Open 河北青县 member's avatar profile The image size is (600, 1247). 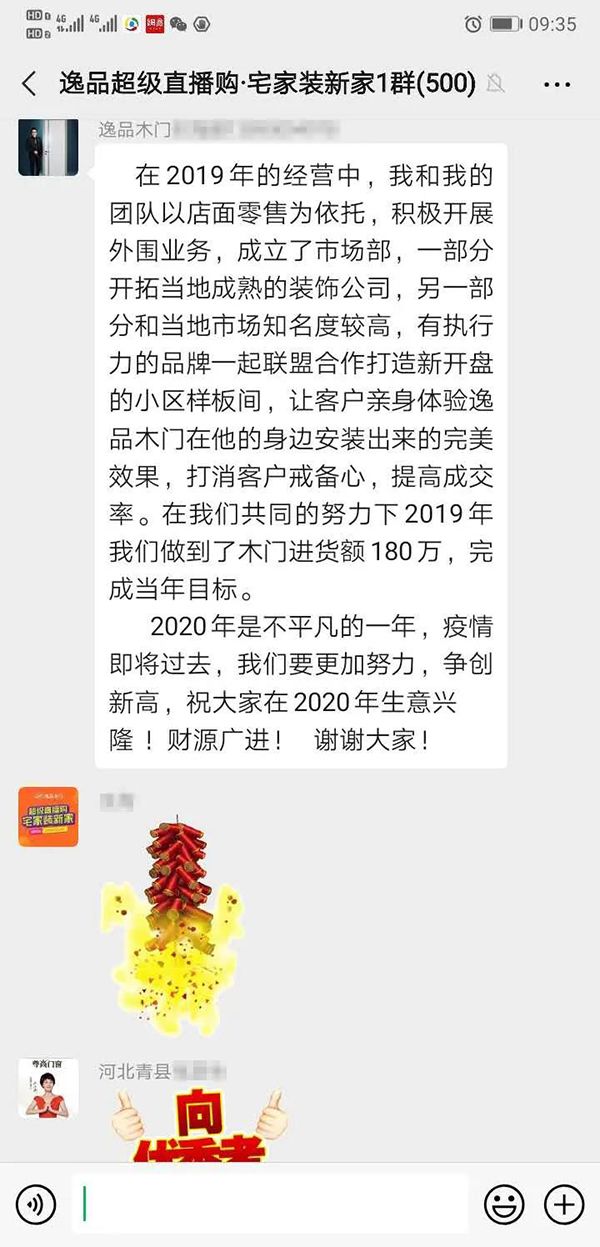tap(48, 1088)
